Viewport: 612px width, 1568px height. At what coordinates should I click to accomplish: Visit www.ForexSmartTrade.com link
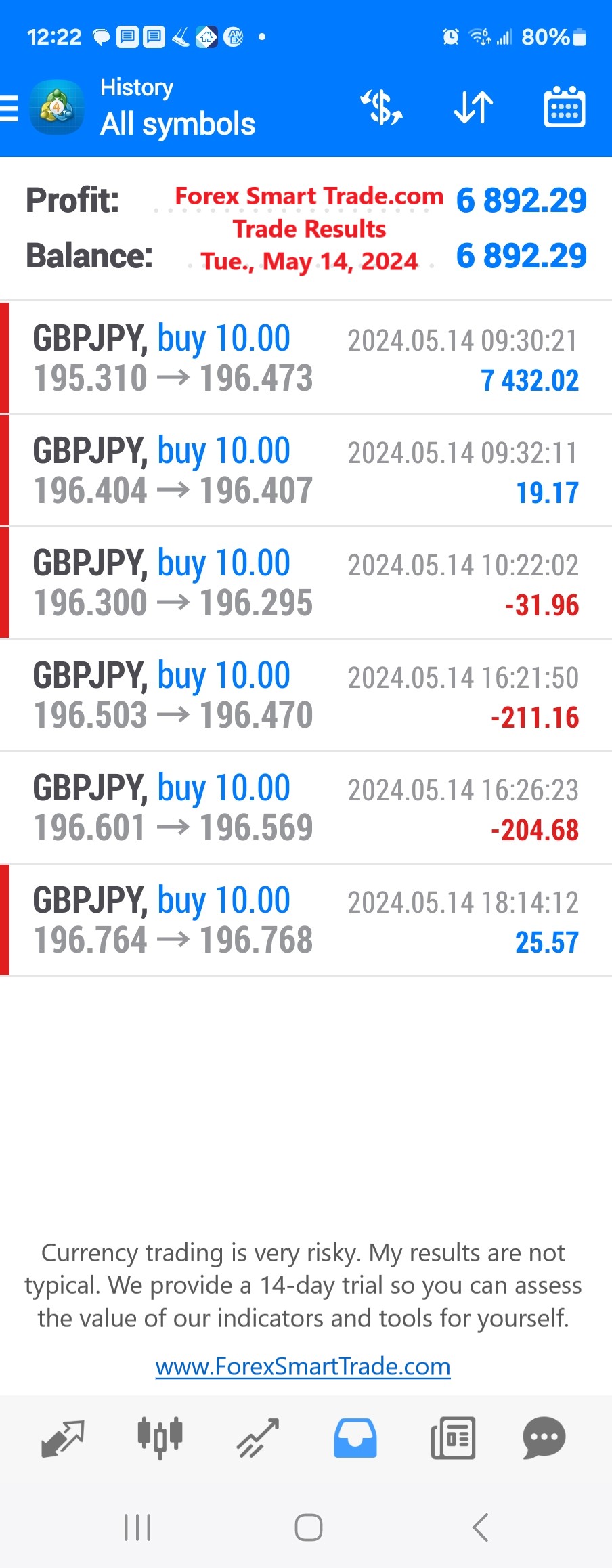tap(303, 1366)
